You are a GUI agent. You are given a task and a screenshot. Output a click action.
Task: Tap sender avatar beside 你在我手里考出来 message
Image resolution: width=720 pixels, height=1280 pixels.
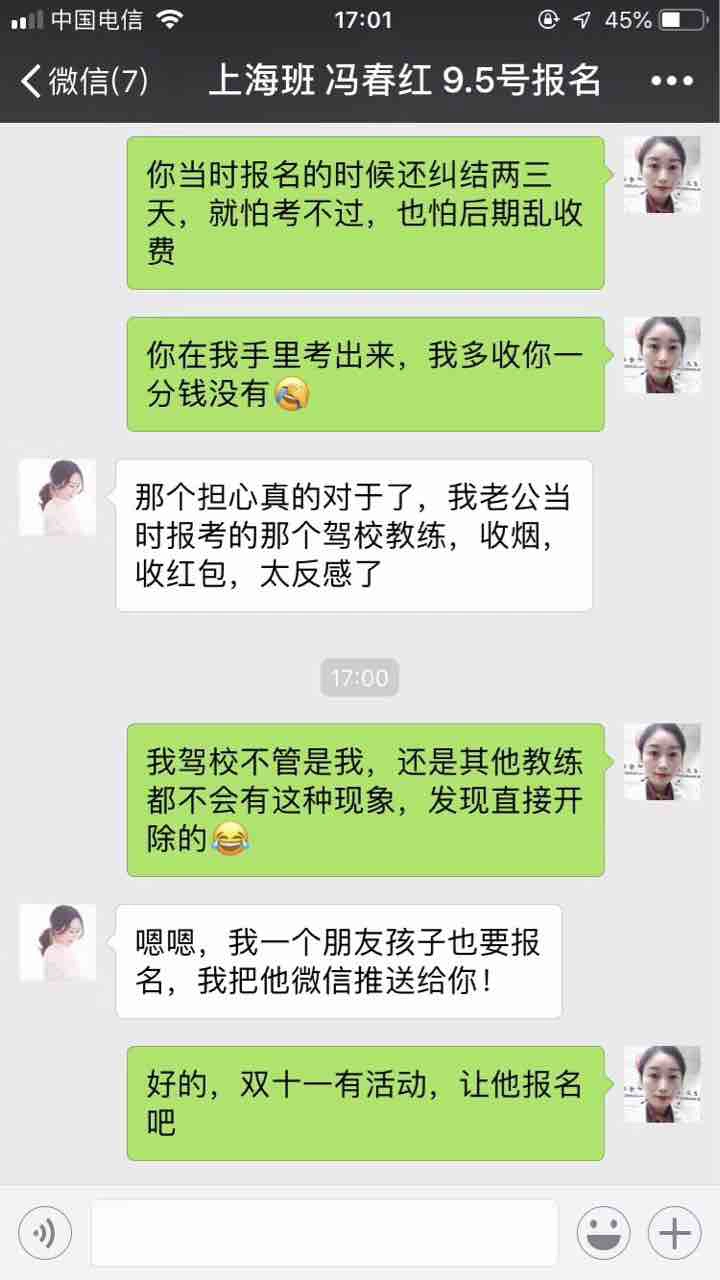661,355
